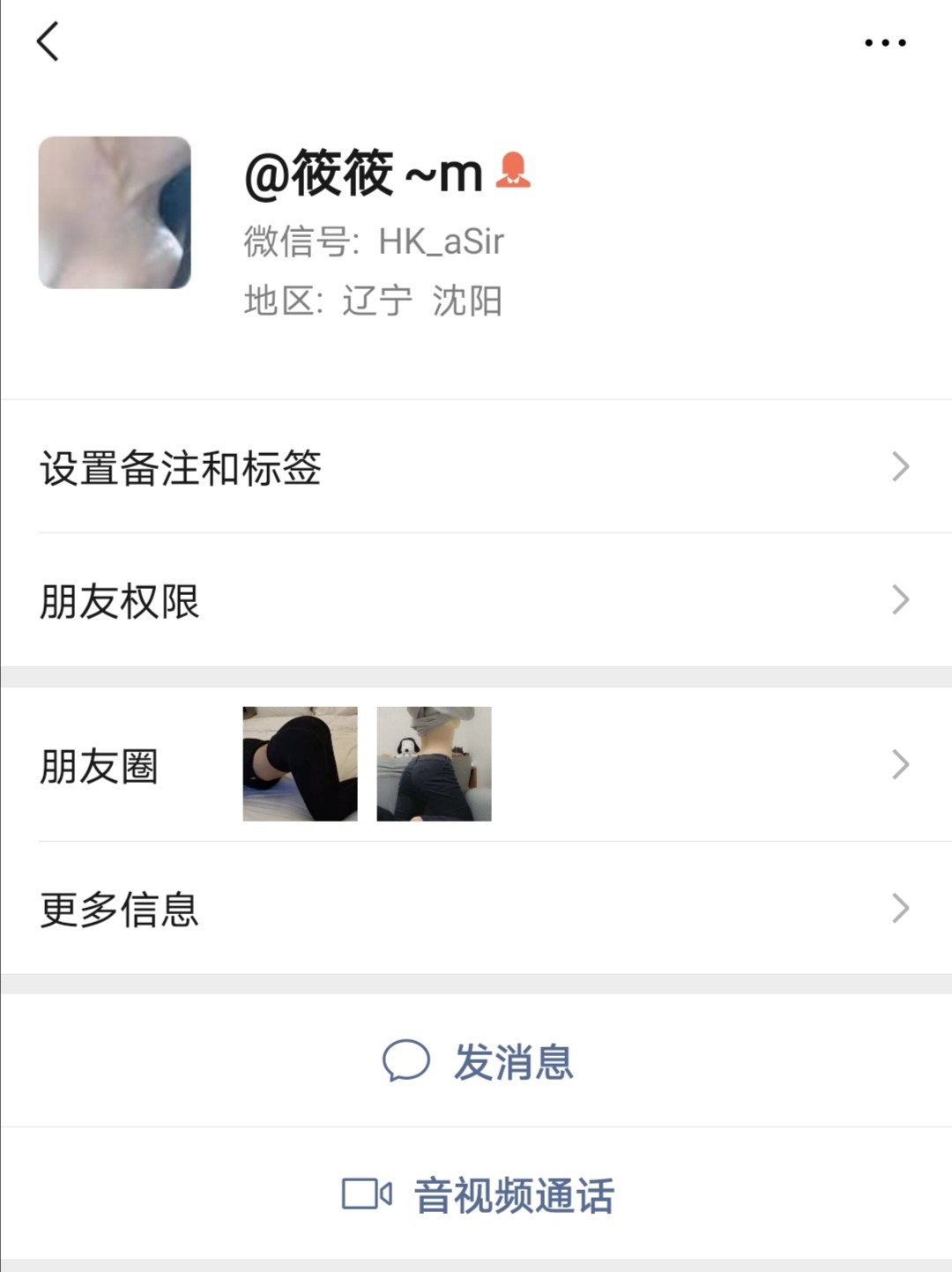The height and width of the screenshot is (1272, 952).
Task: Open friend permissions via 朋友权限
Action: click(120, 599)
